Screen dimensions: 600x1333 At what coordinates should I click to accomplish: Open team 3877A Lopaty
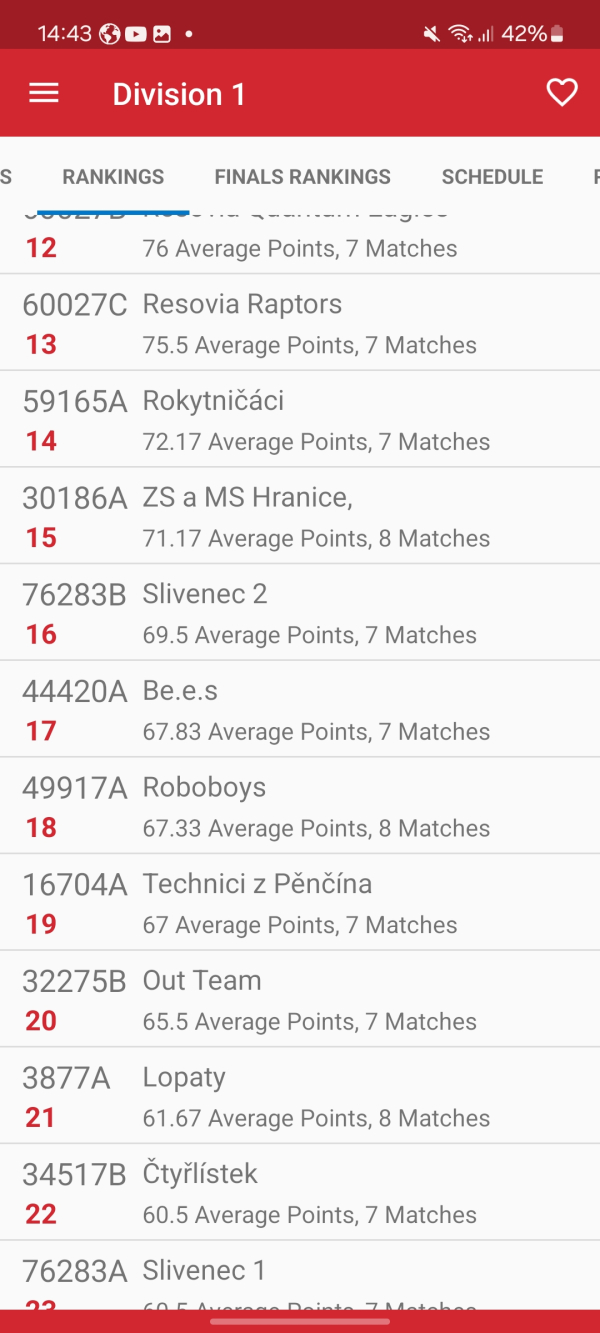(300, 1096)
